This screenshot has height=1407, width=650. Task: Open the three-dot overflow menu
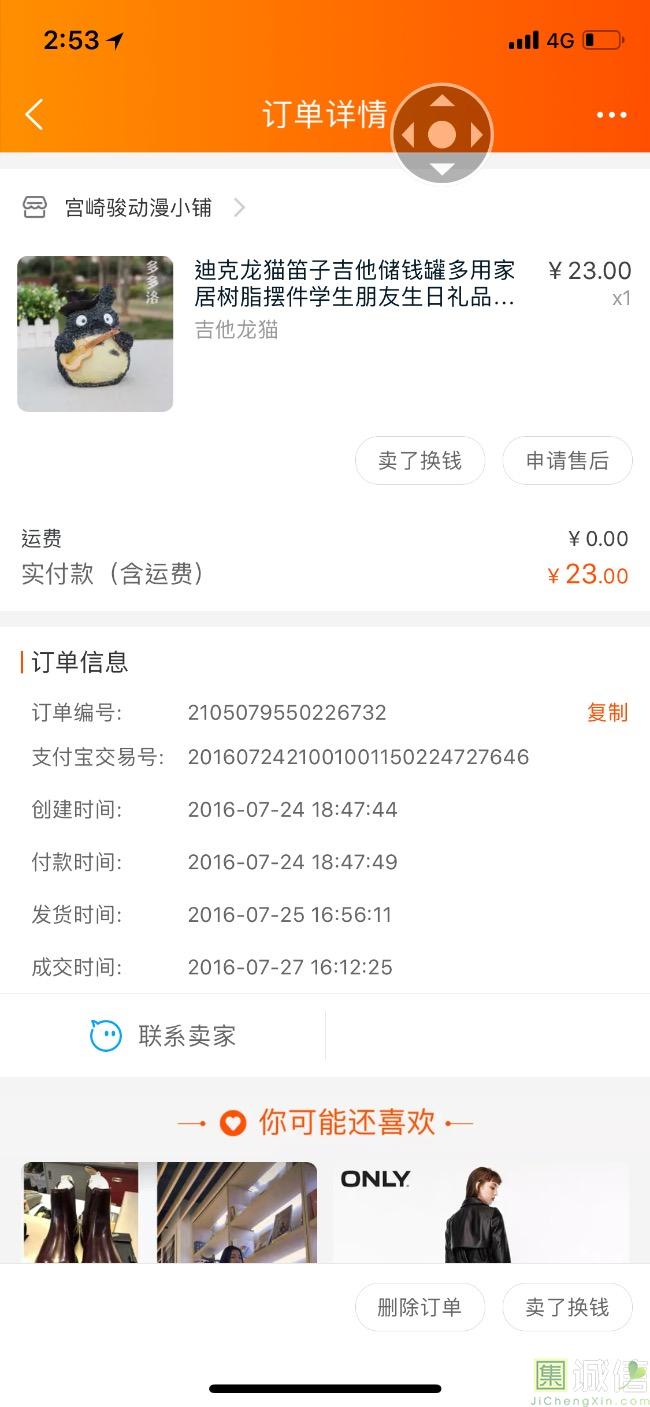tap(611, 115)
